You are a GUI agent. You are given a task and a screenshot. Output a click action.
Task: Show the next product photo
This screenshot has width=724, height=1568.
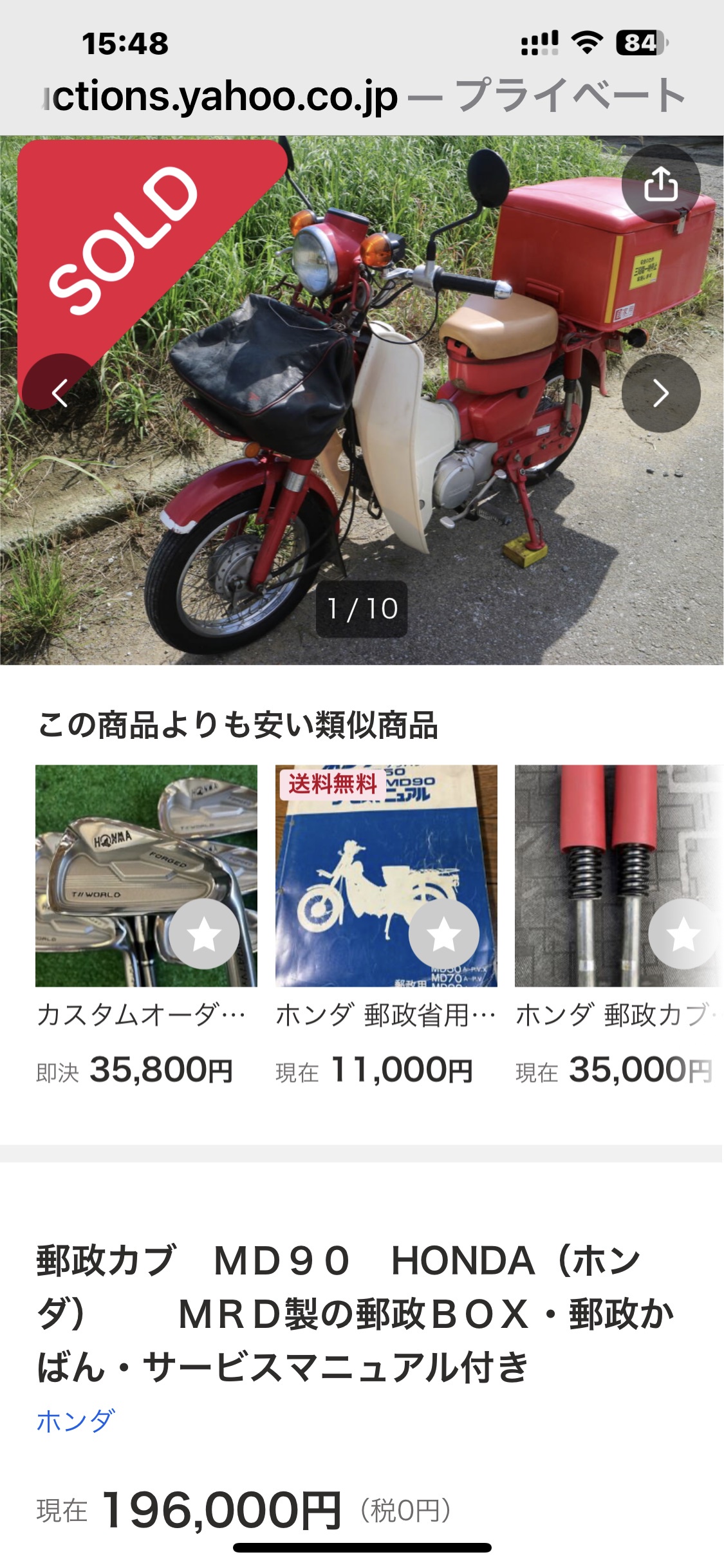tap(661, 393)
